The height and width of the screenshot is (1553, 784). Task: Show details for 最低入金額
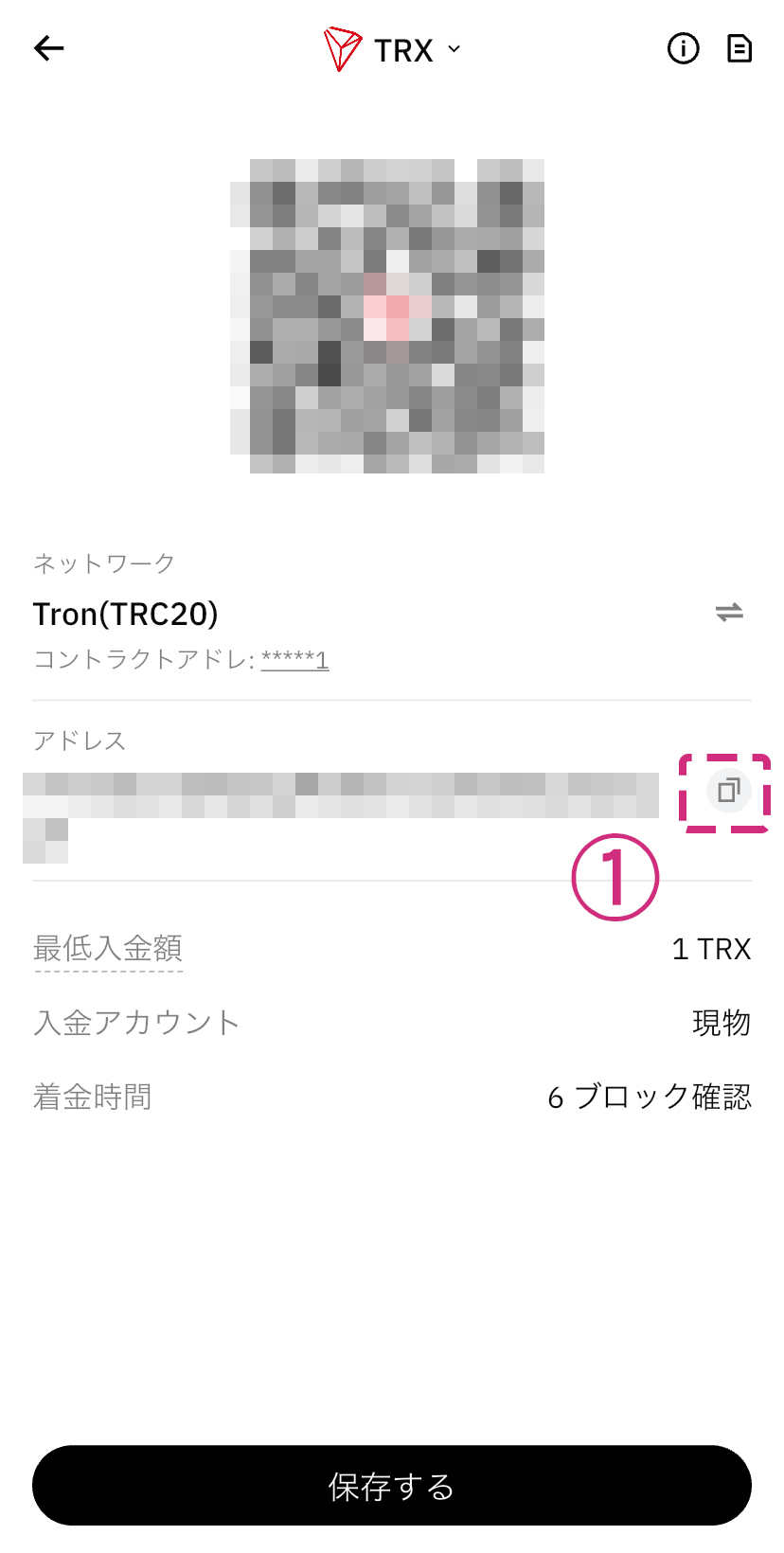tap(108, 948)
